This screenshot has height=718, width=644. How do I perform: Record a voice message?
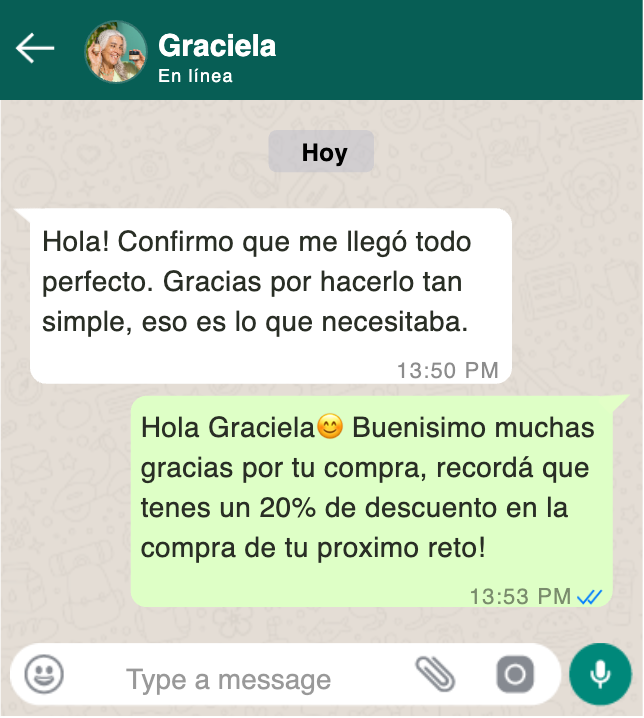[600, 675]
